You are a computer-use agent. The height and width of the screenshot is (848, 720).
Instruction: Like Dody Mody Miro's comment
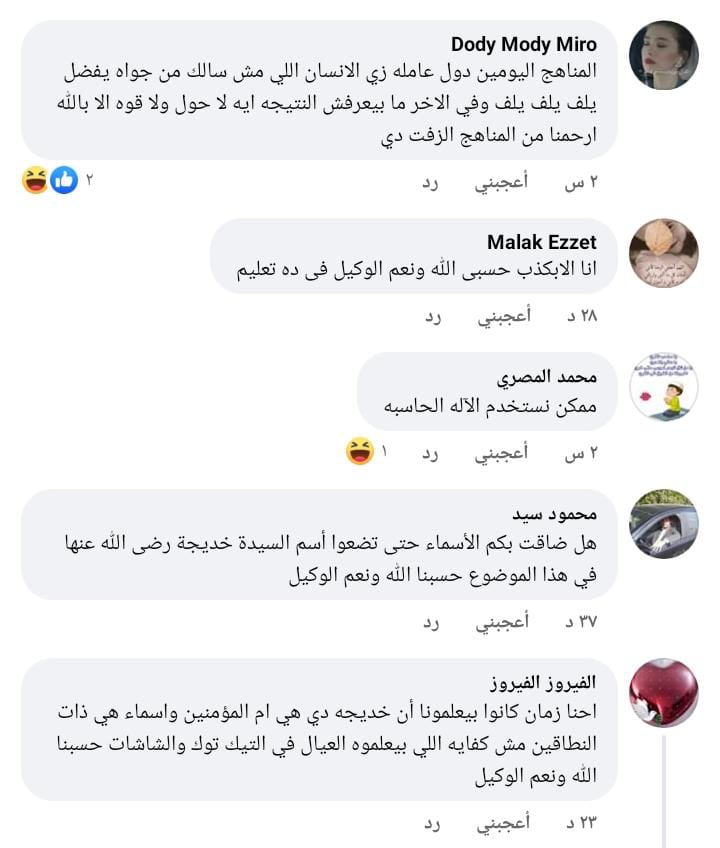click(x=502, y=182)
